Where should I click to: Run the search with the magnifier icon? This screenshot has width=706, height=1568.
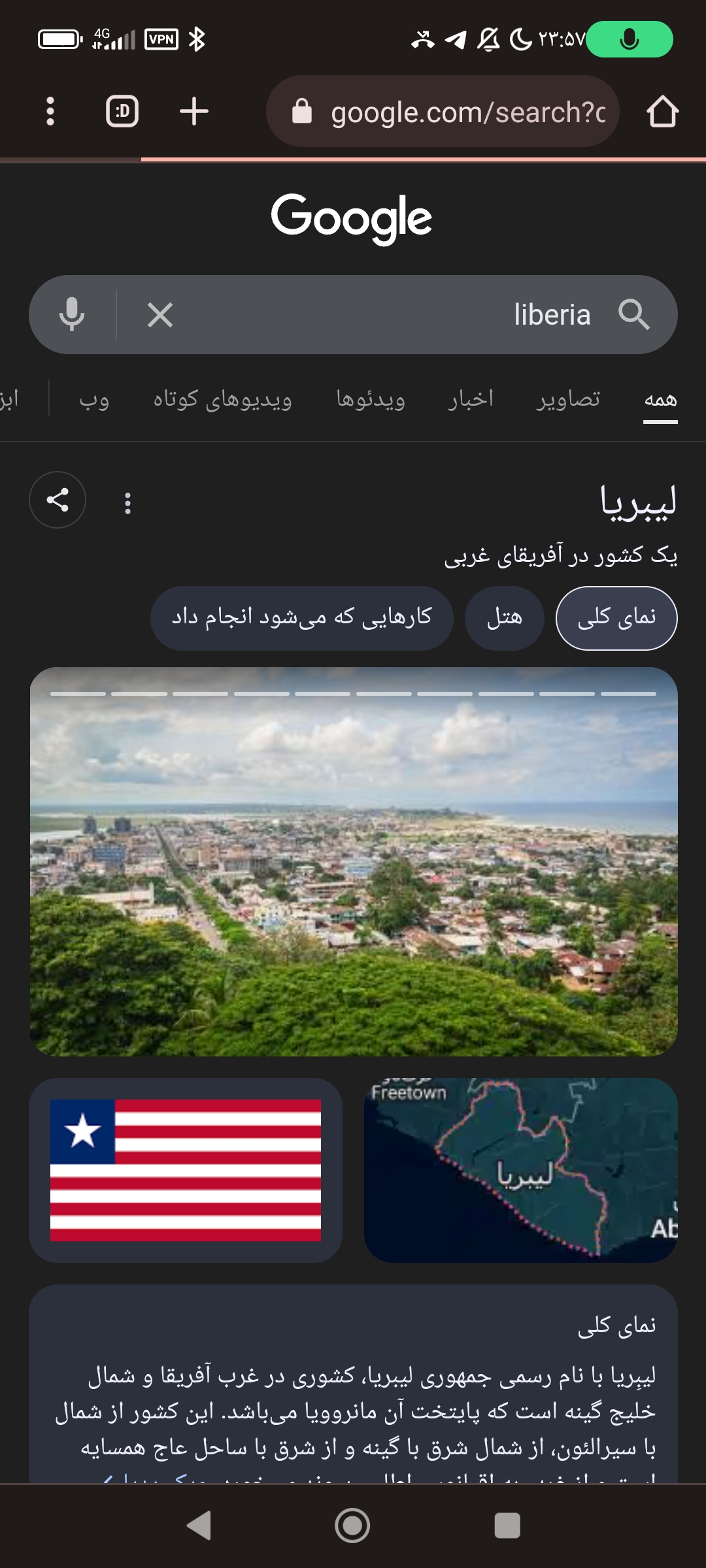[x=633, y=315]
